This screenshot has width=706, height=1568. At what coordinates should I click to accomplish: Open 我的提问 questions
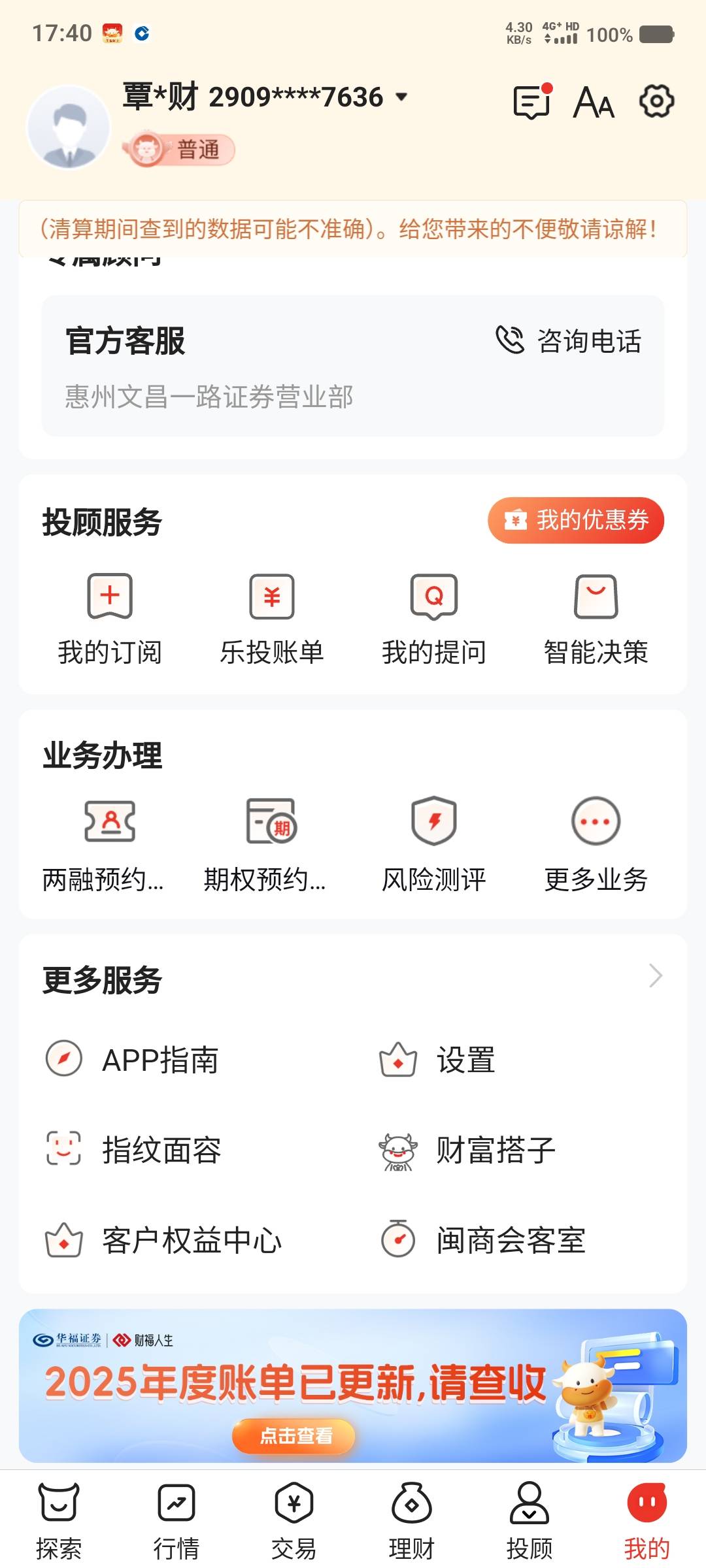tap(434, 618)
